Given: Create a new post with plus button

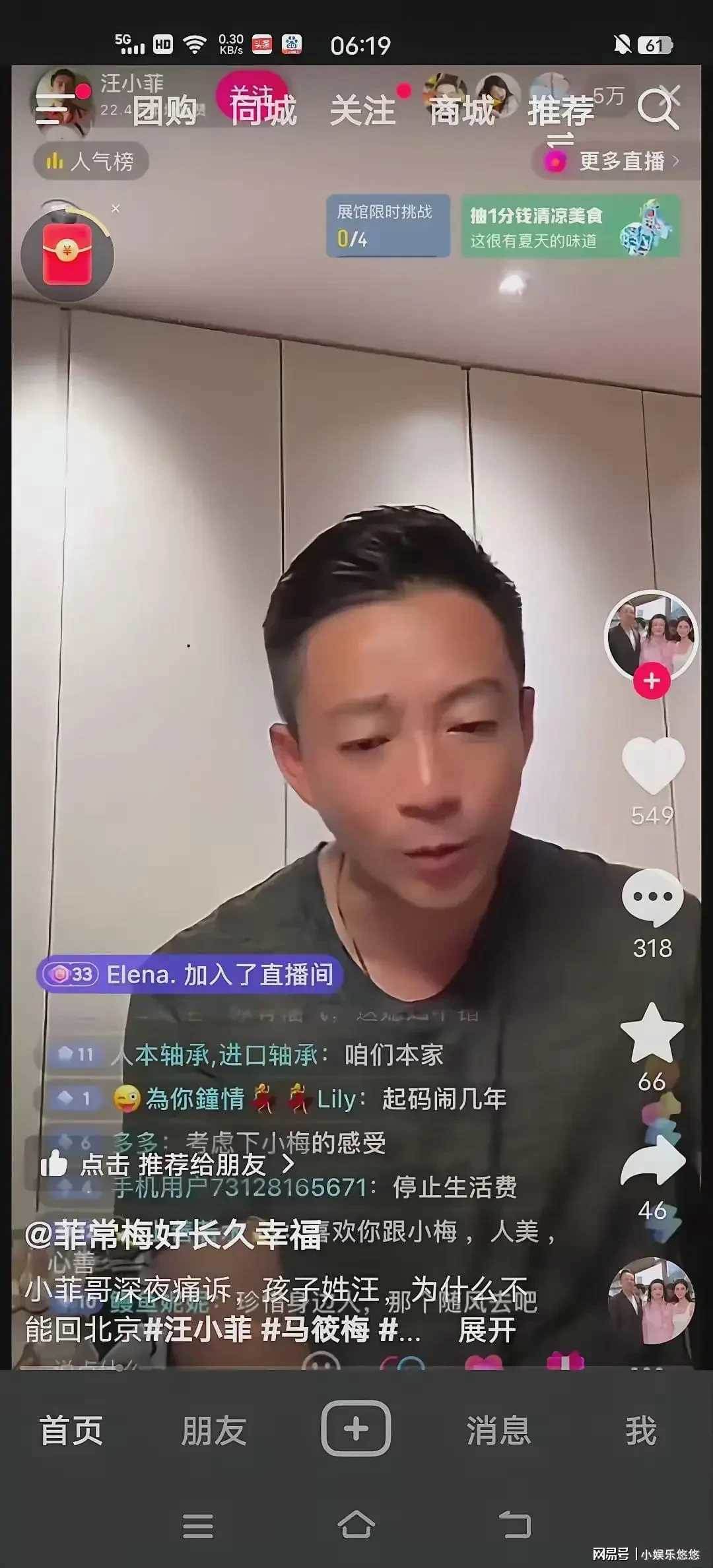Looking at the screenshot, I should [x=356, y=1429].
